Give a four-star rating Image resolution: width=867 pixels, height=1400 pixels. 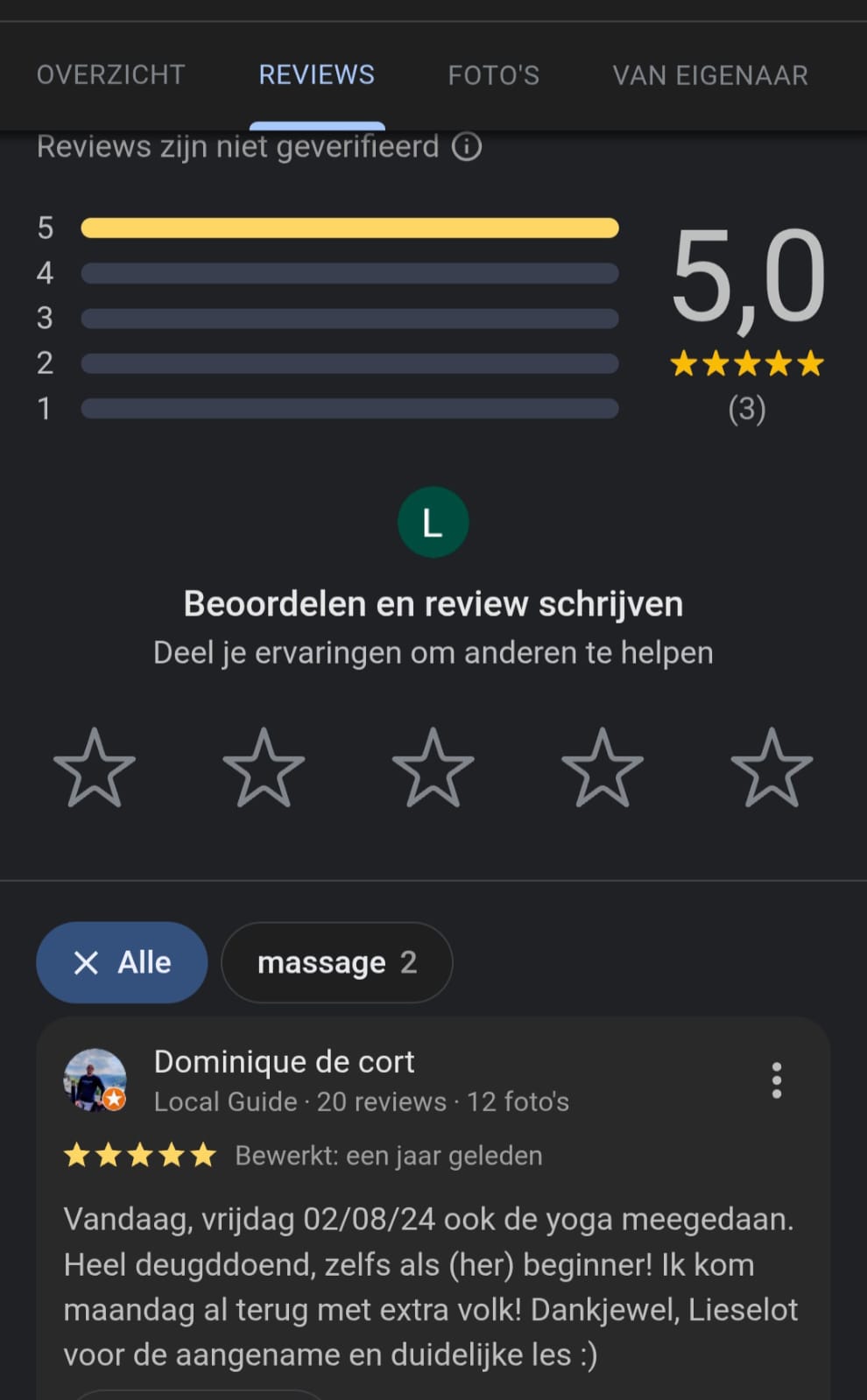pos(603,768)
